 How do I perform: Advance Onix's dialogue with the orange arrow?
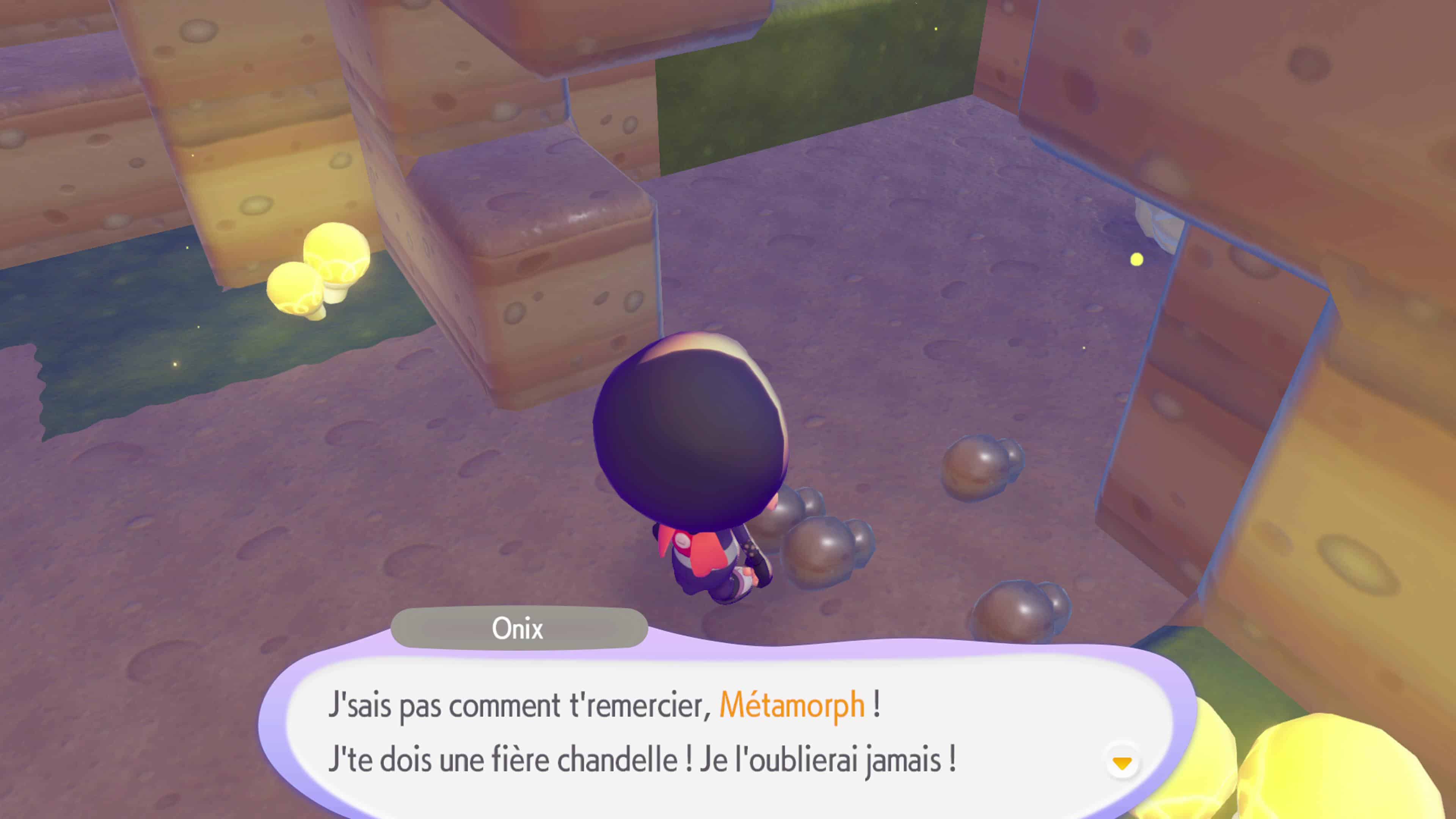pyautogui.click(x=1122, y=764)
